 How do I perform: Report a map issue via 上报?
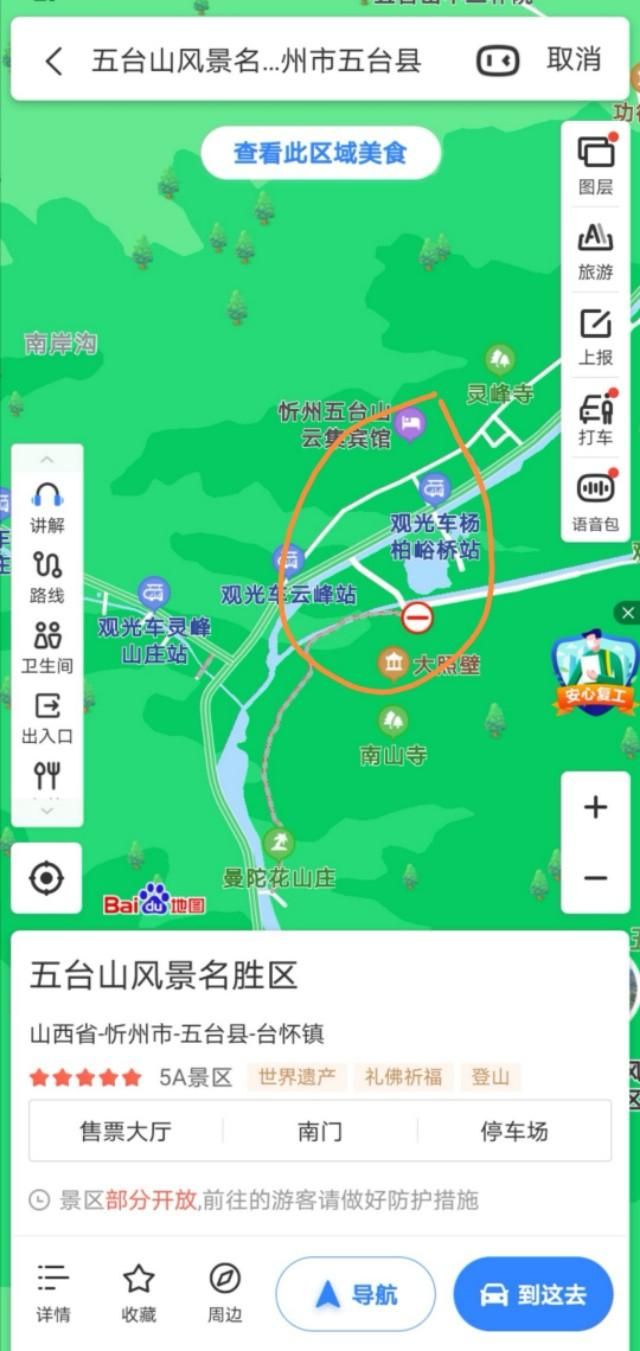[x=595, y=336]
